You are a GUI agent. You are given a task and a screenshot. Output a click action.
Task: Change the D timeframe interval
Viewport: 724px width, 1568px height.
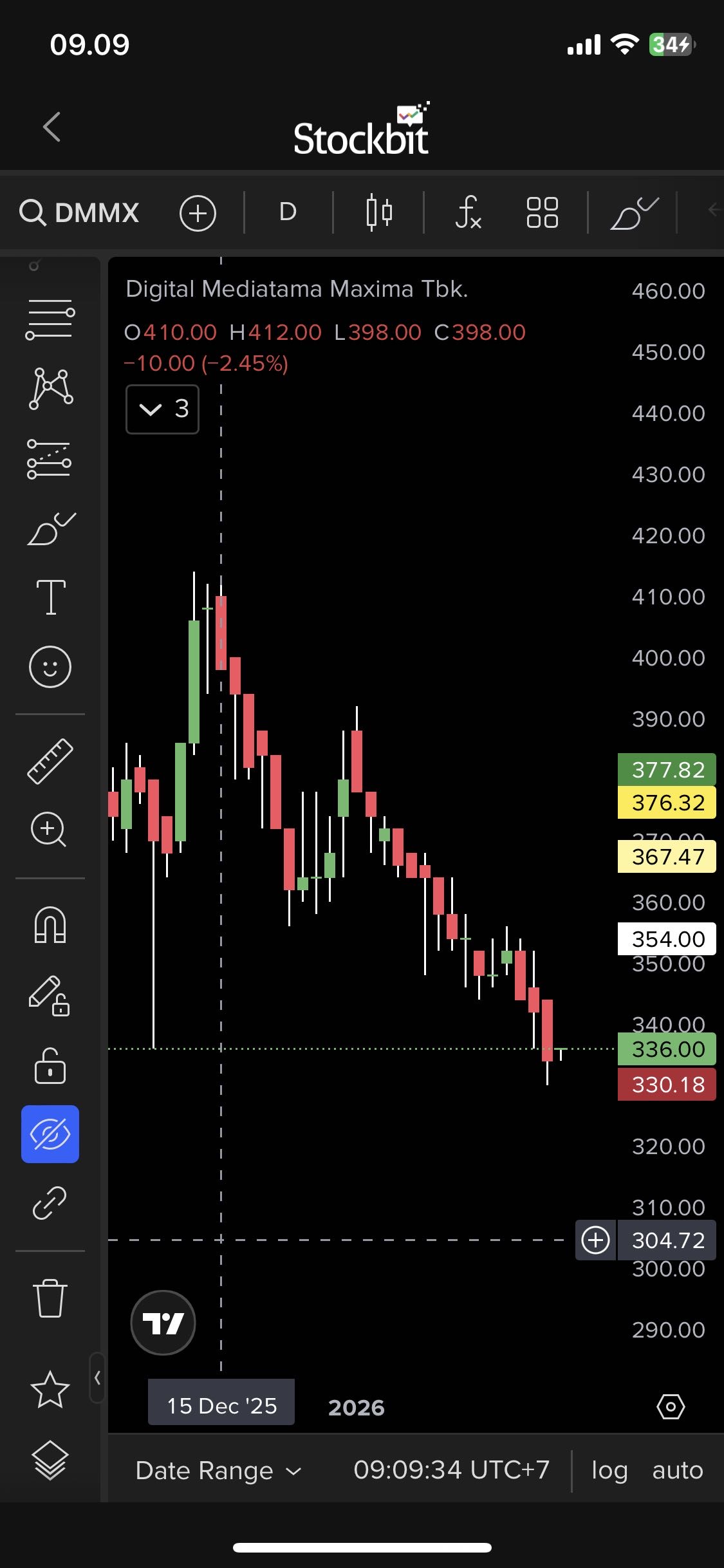pyautogui.click(x=288, y=212)
